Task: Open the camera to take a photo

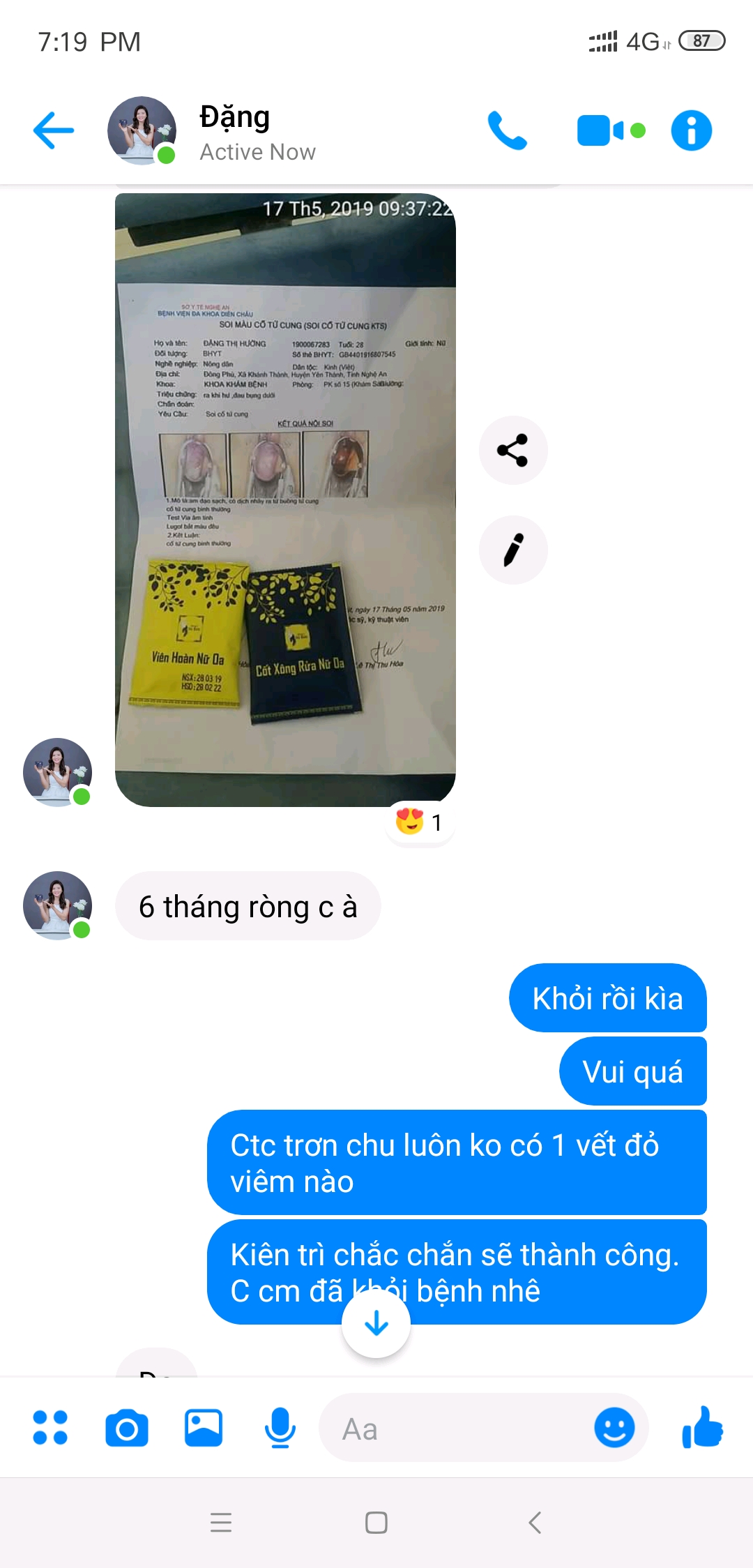Action: point(127,1427)
